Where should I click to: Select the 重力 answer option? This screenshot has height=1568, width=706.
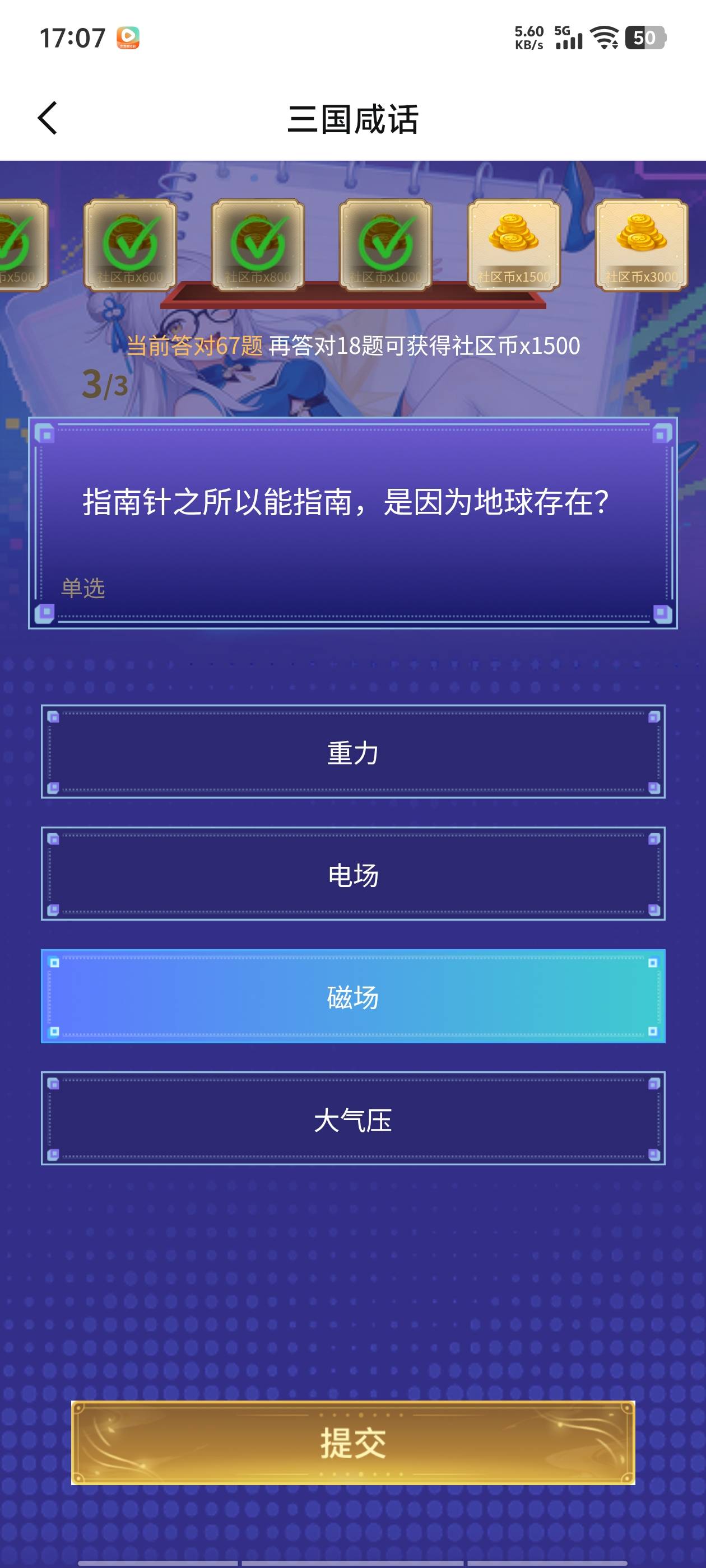point(352,752)
